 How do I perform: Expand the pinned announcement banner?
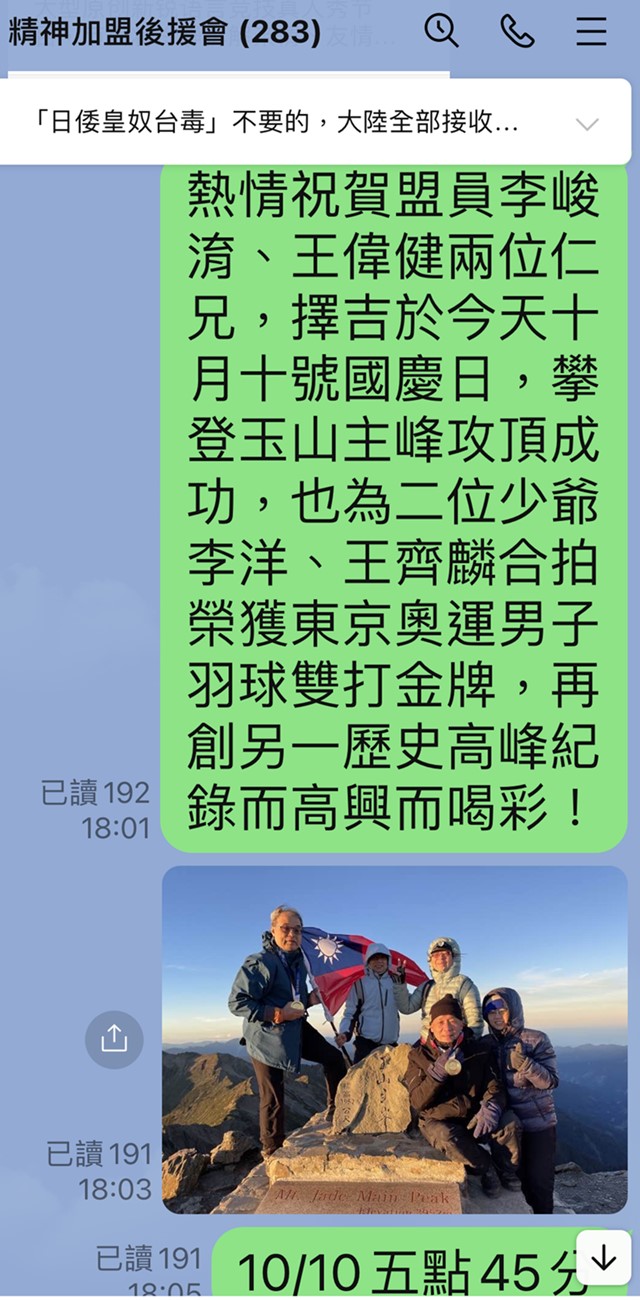point(587,125)
